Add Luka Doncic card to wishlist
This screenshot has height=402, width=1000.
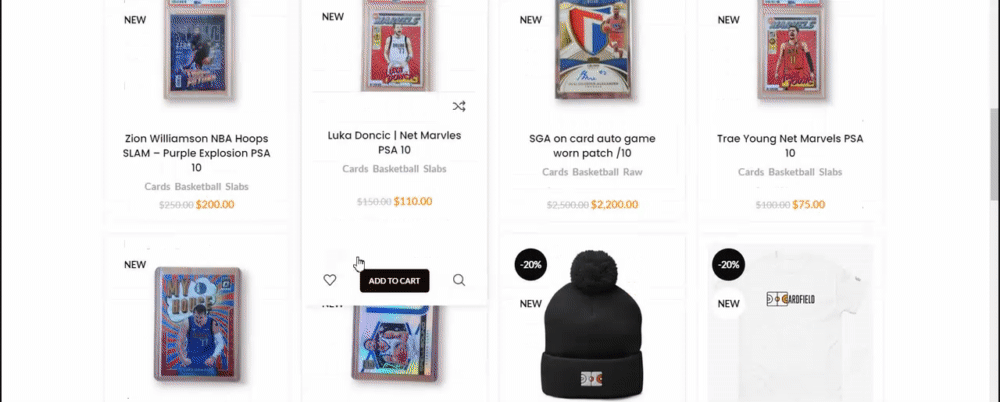tap(330, 280)
